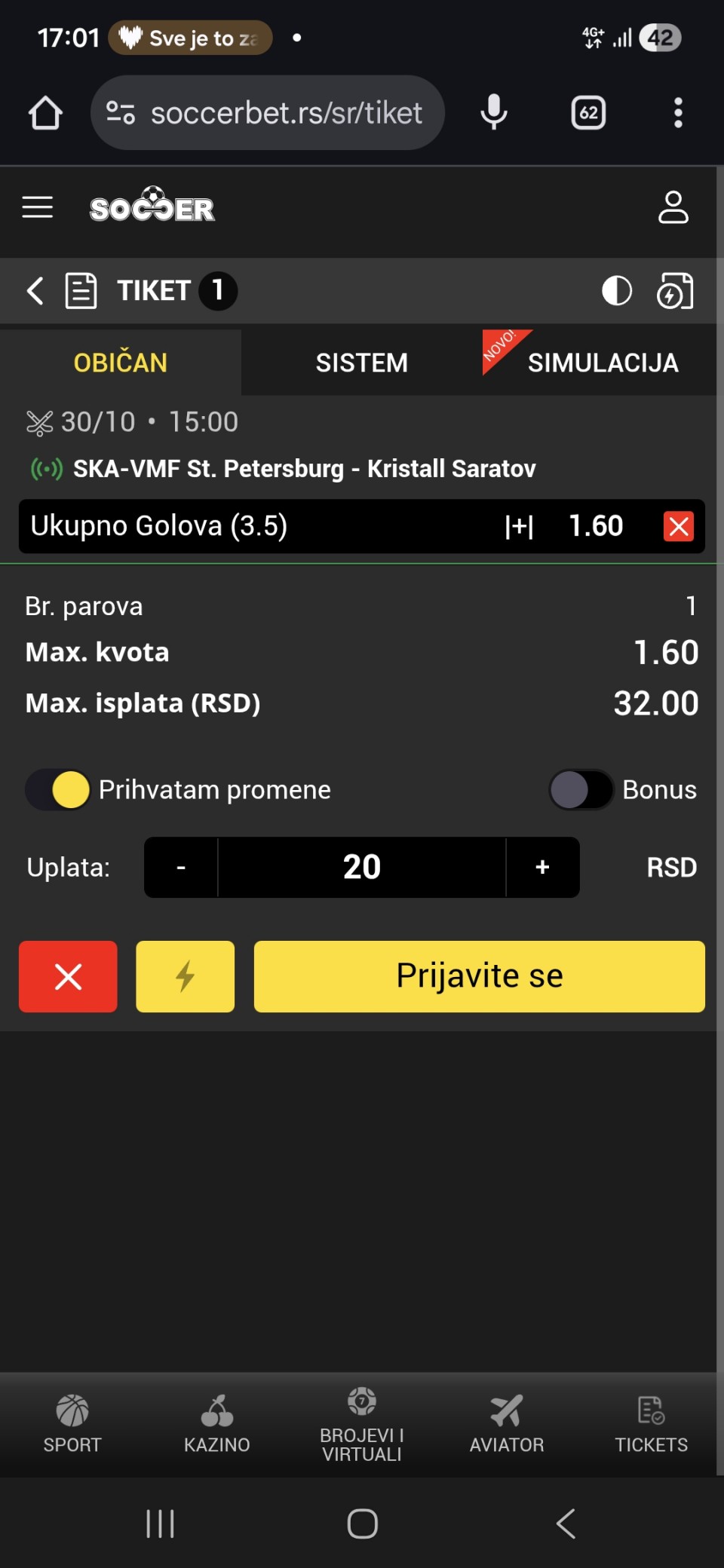724x1568 pixels.
Task: Increase the Uplata amount with plus
Action: click(542, 867)
